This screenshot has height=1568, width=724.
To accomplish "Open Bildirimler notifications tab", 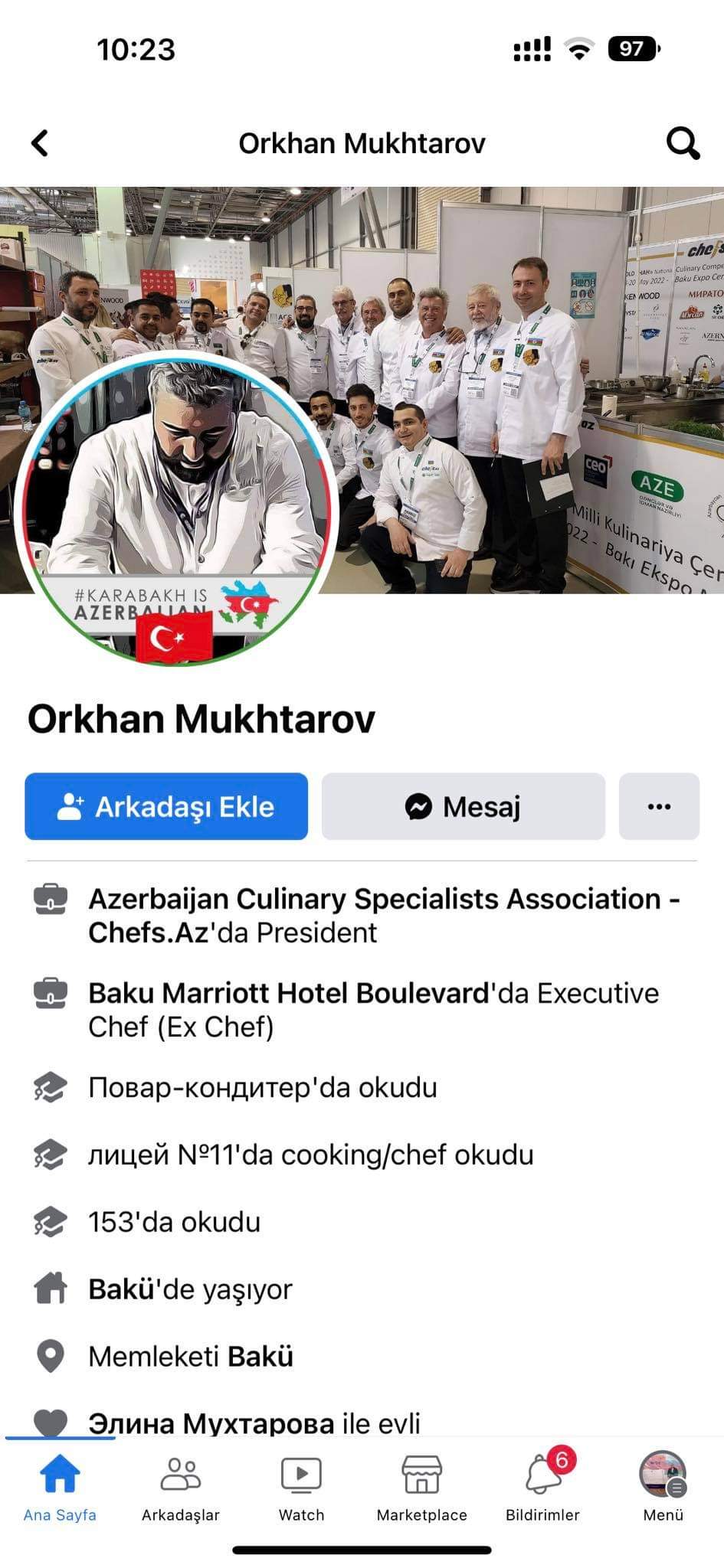I will pyautogui.click(x=542, y=1487).
